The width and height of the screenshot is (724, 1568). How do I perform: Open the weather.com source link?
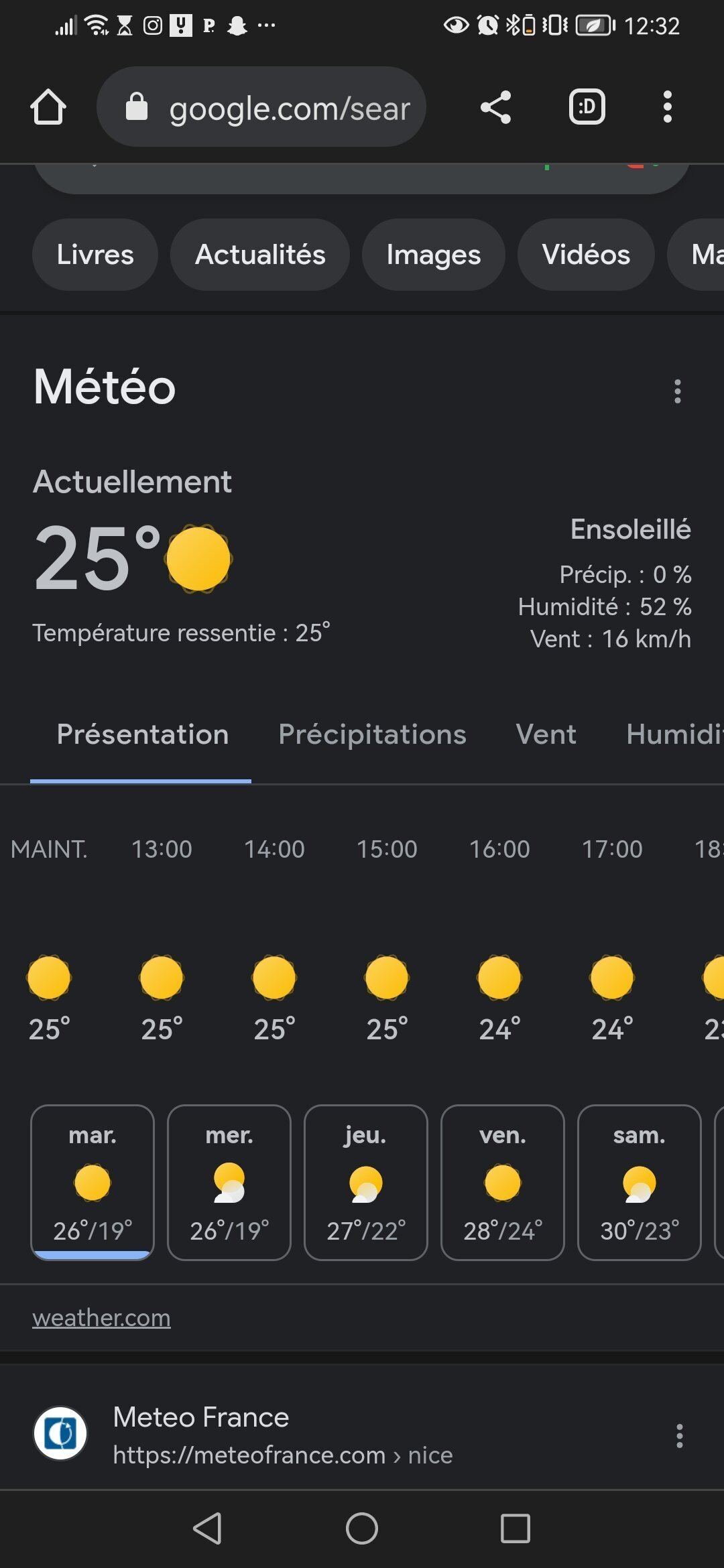101,1318
